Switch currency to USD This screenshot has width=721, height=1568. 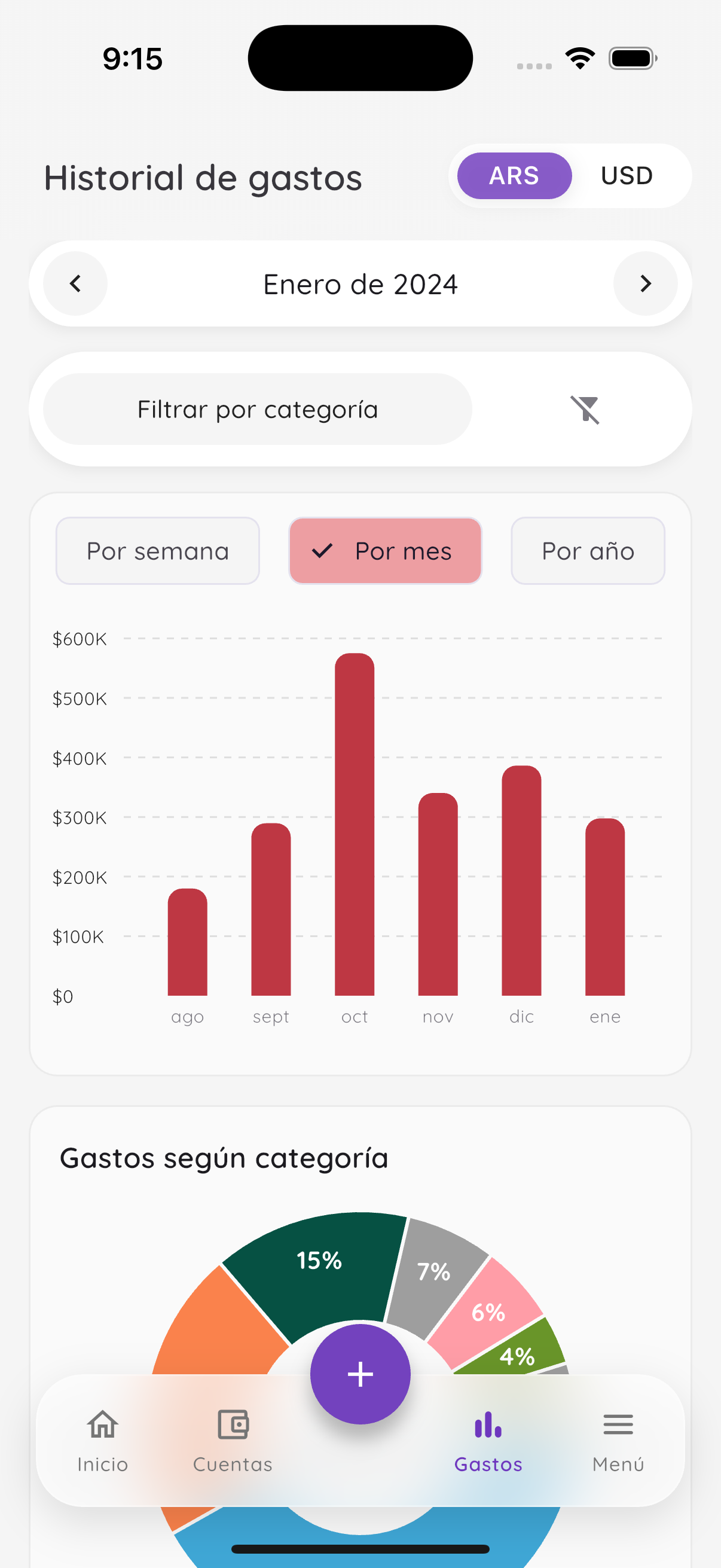tap(626, 176)
